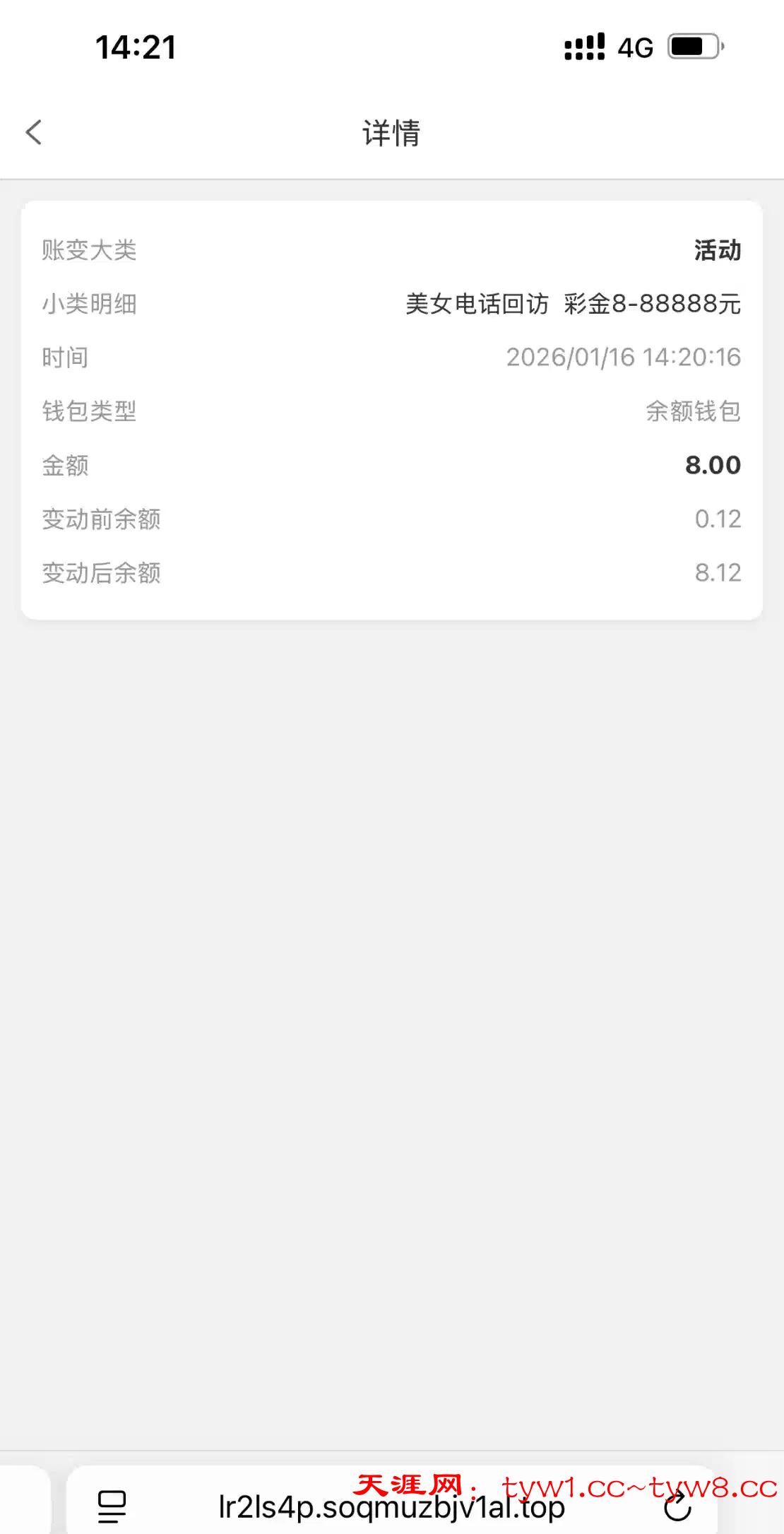Screen dimensions: 784x1534
Task: Open the browser page menu icon
Action: pyautogui.click(x=112, y=1506)
